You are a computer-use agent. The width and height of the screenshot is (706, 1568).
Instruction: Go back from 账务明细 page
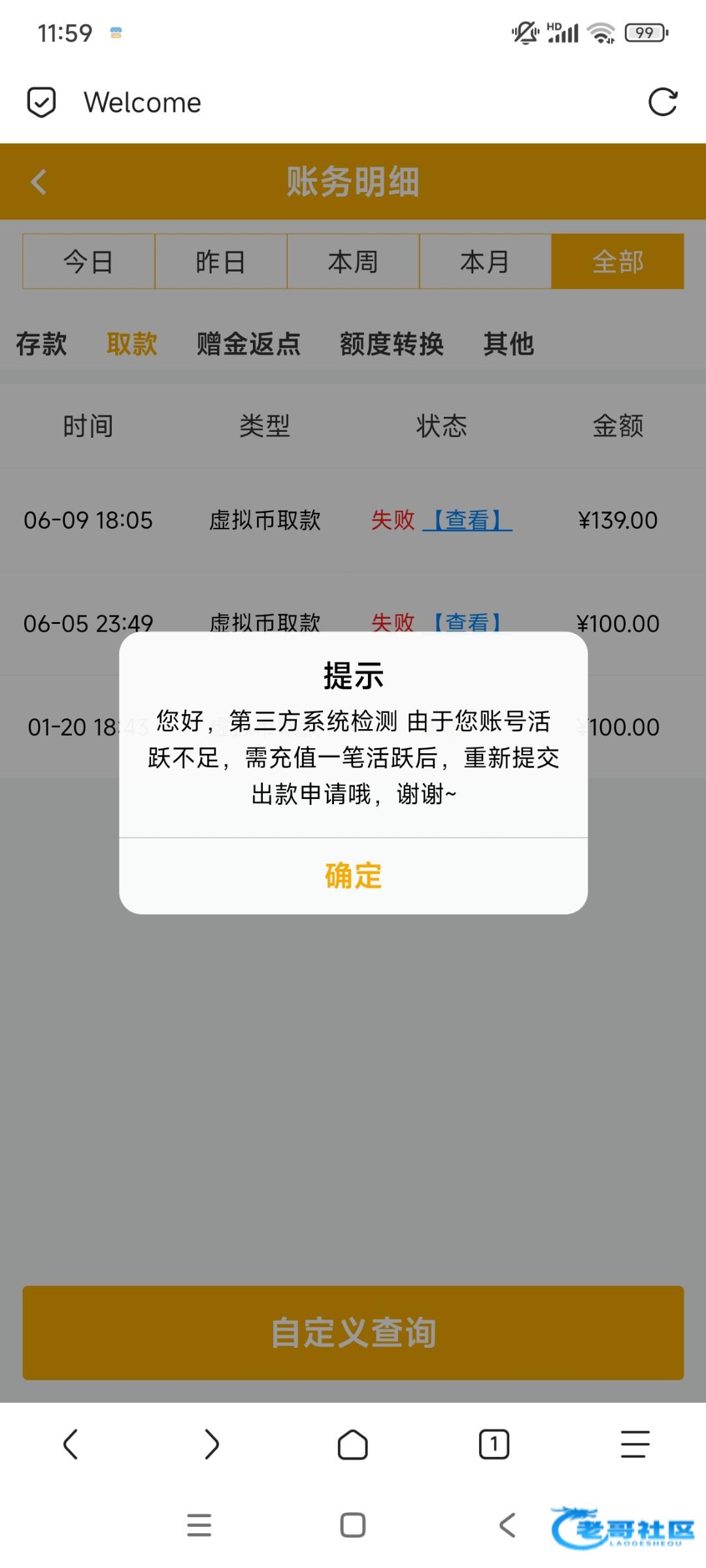pyautogui.click(x=39, y=182)
